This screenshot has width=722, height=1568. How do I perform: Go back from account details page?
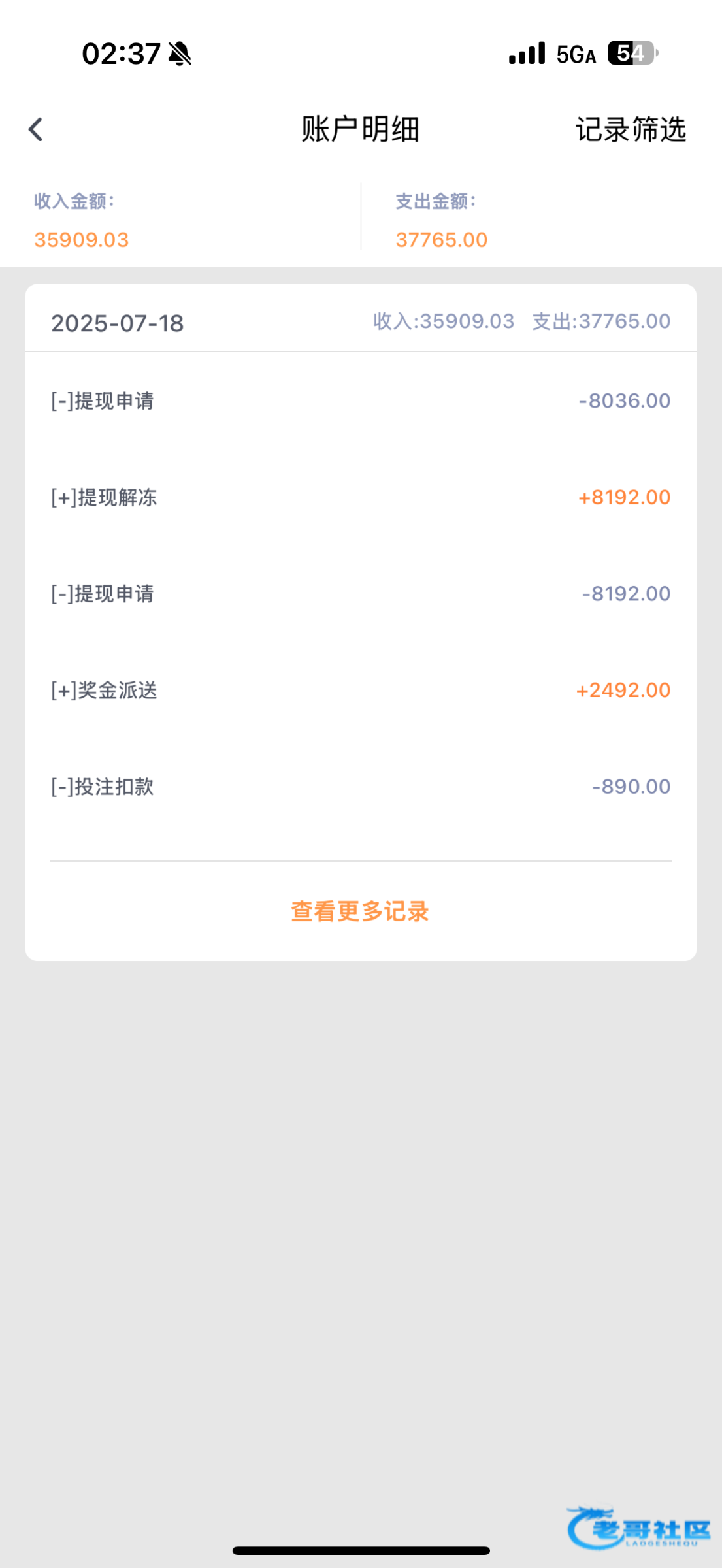[x=36, y=129]
